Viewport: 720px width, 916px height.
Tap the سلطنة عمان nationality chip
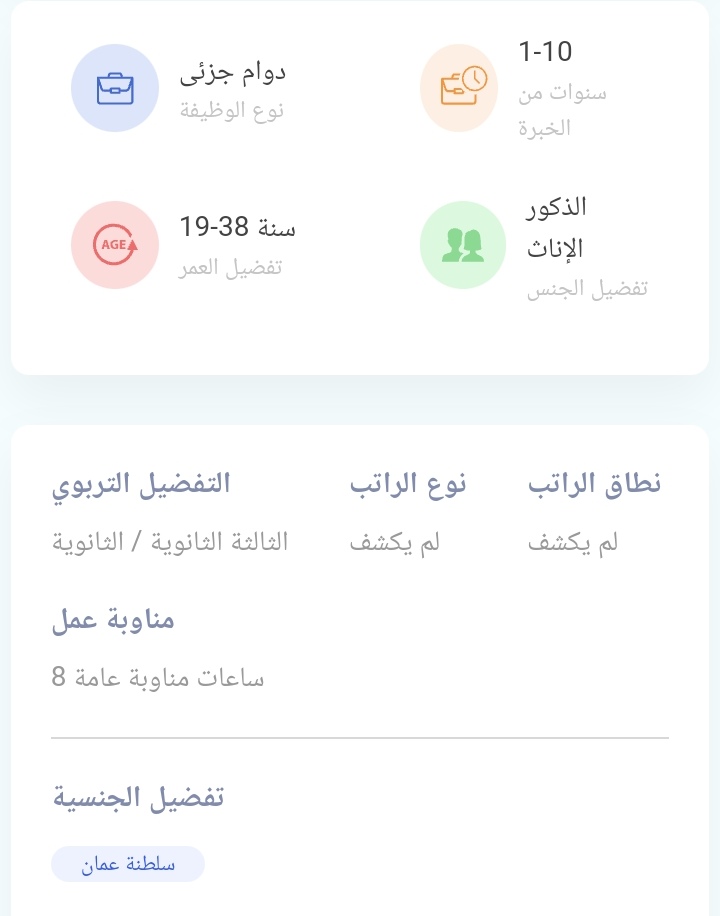[128, 865]
